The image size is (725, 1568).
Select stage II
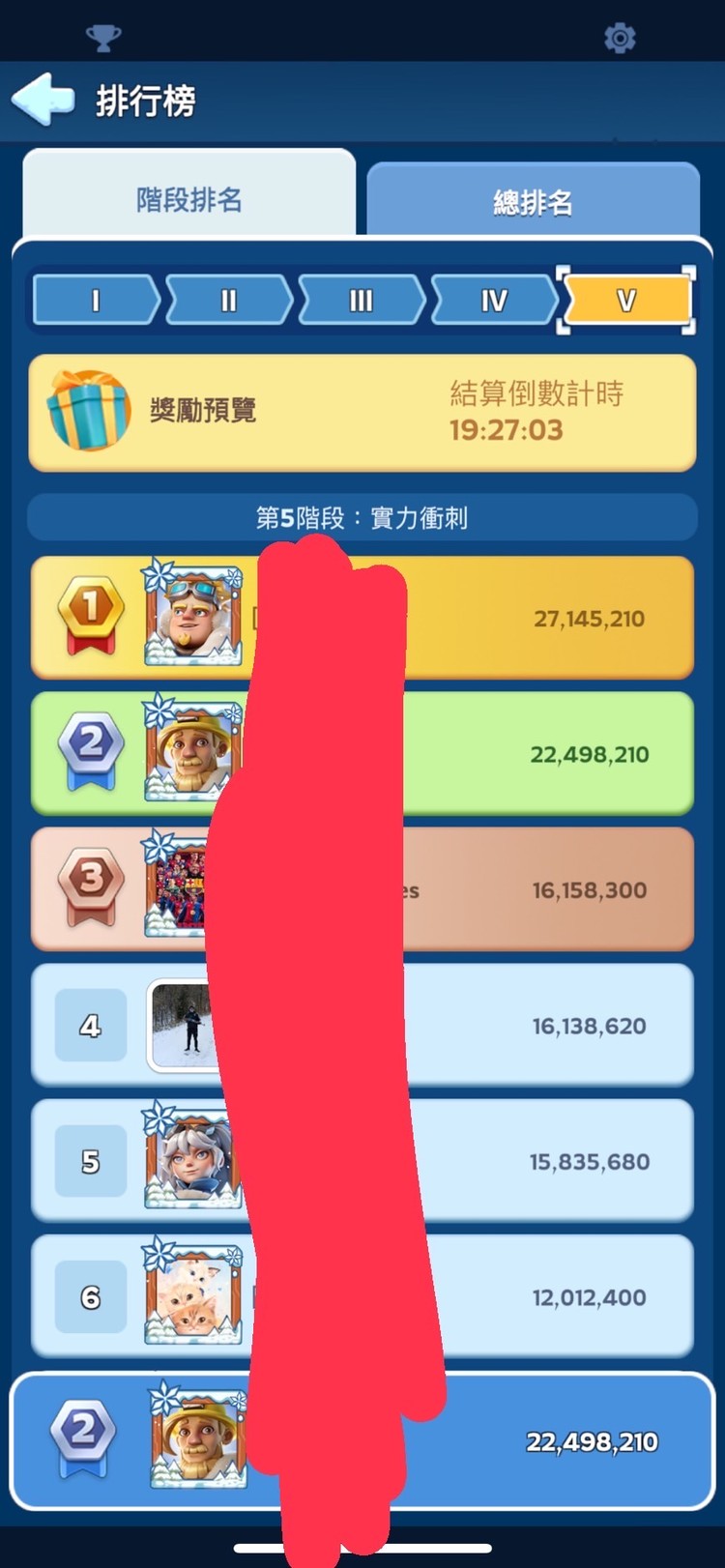228,301
